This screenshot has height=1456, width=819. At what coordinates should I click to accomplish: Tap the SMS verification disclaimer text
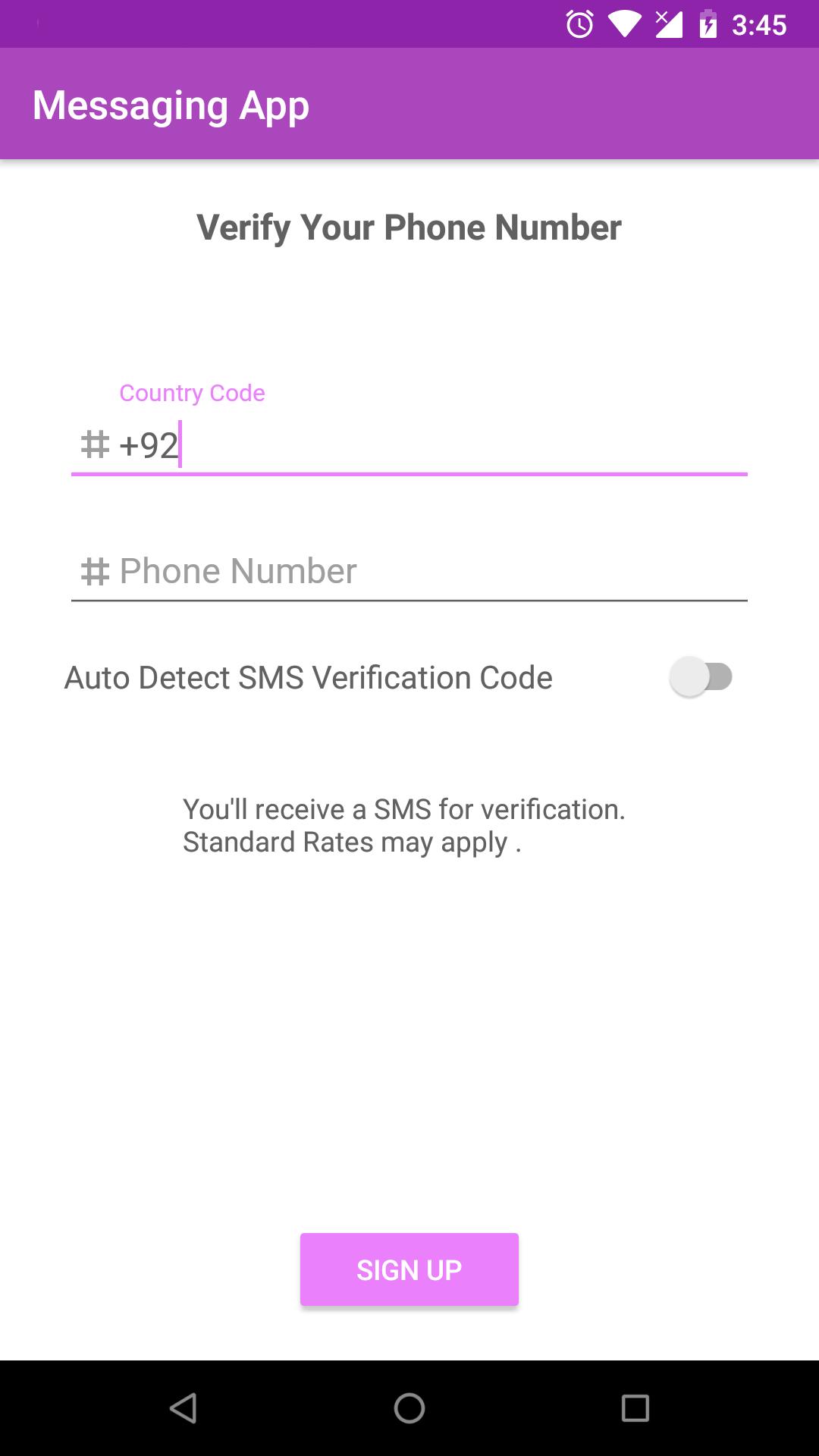[404, 825]
